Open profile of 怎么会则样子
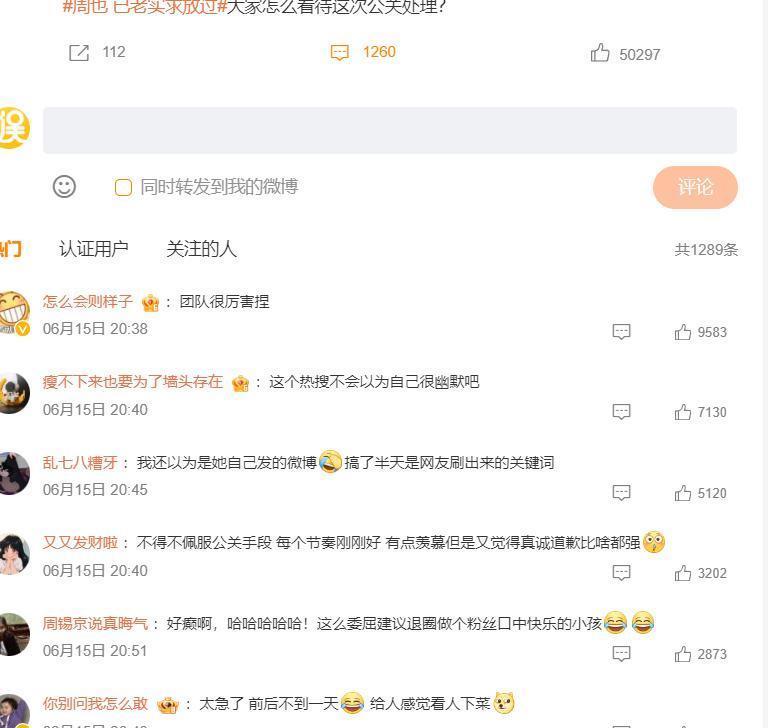The width and height of the screenshot is (768, 728). [x=88, y=302]
